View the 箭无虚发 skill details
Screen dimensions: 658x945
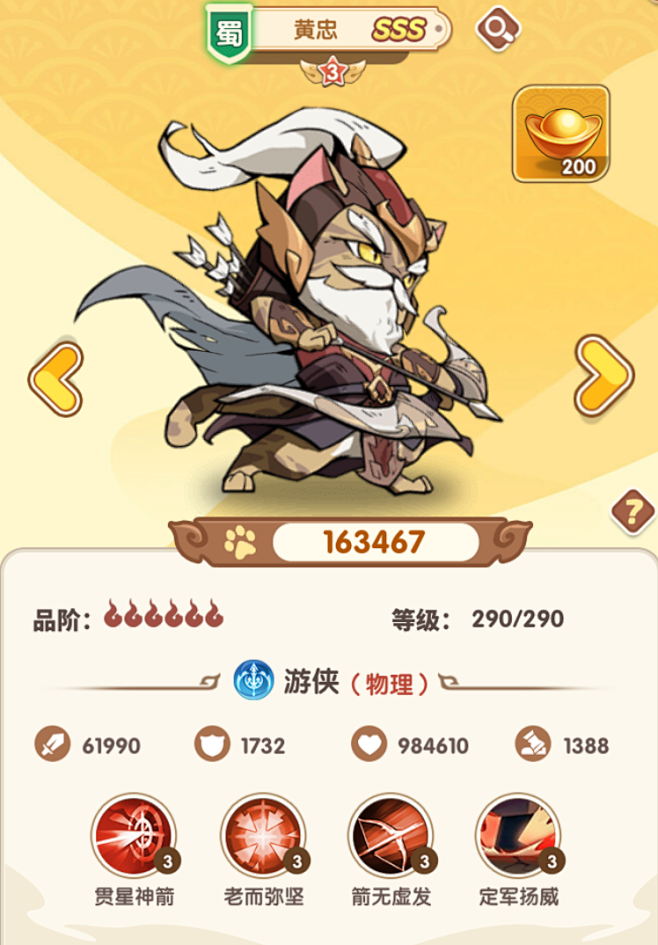391,836
